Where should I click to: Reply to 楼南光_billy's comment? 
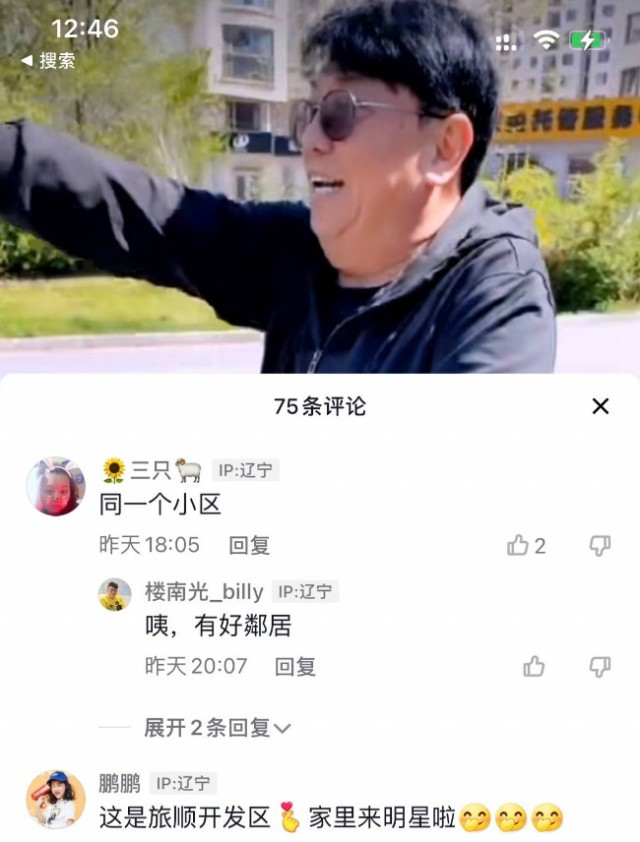[x=295, y=666]
